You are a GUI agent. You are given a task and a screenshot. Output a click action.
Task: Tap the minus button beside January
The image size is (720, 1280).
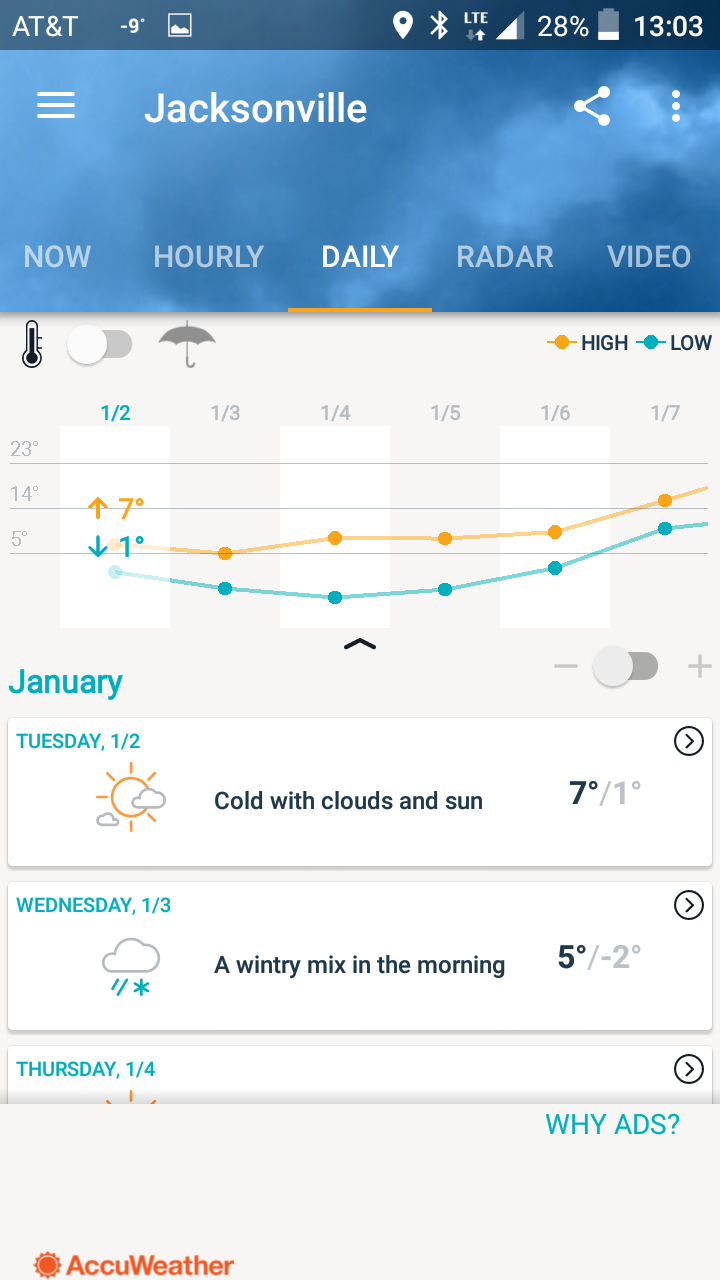click(566, 667)
